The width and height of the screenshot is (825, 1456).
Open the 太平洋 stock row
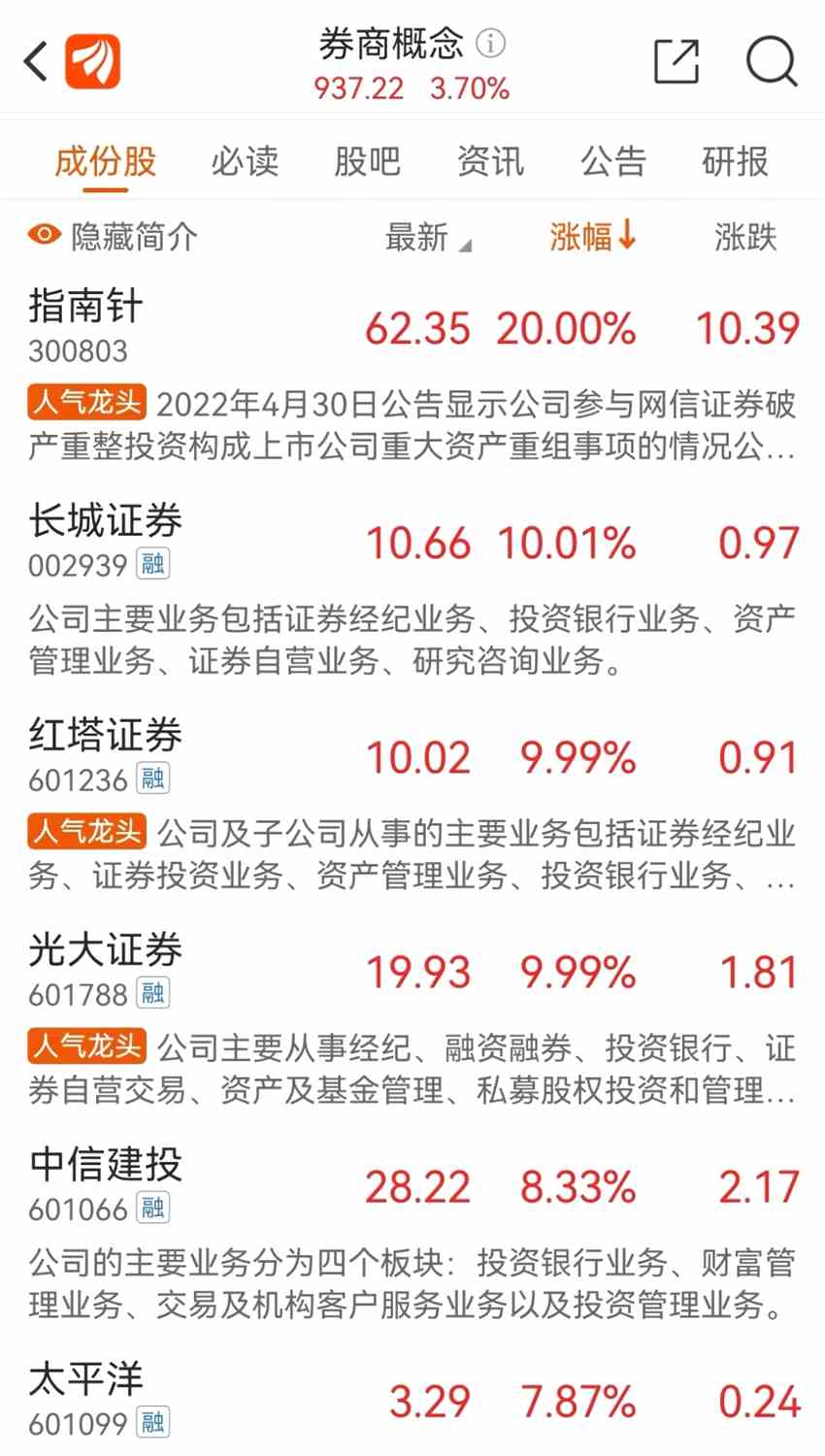[x=85, y=1380]
